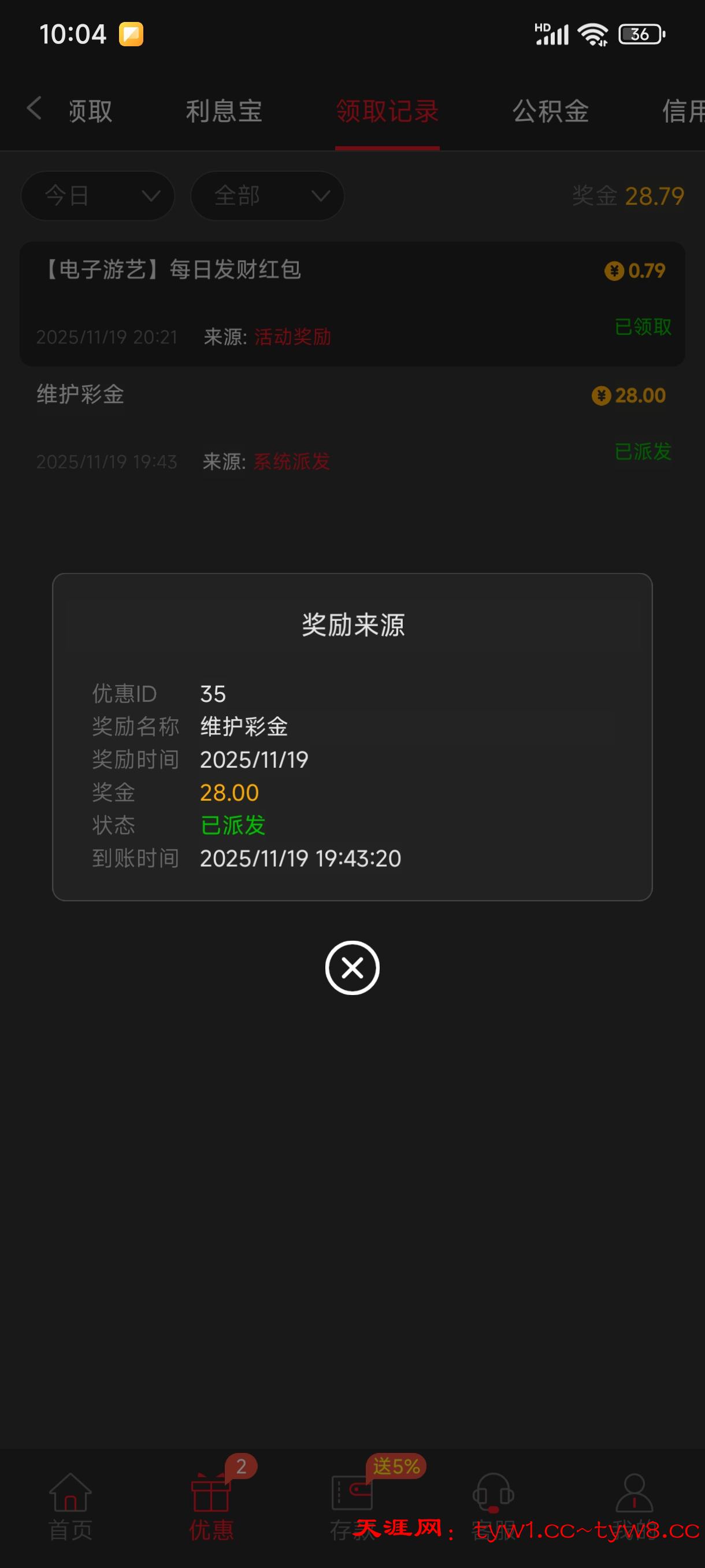Close the 奖励来源 dialog
Viewport: 705px width, 1568px height.
[352, 967]
